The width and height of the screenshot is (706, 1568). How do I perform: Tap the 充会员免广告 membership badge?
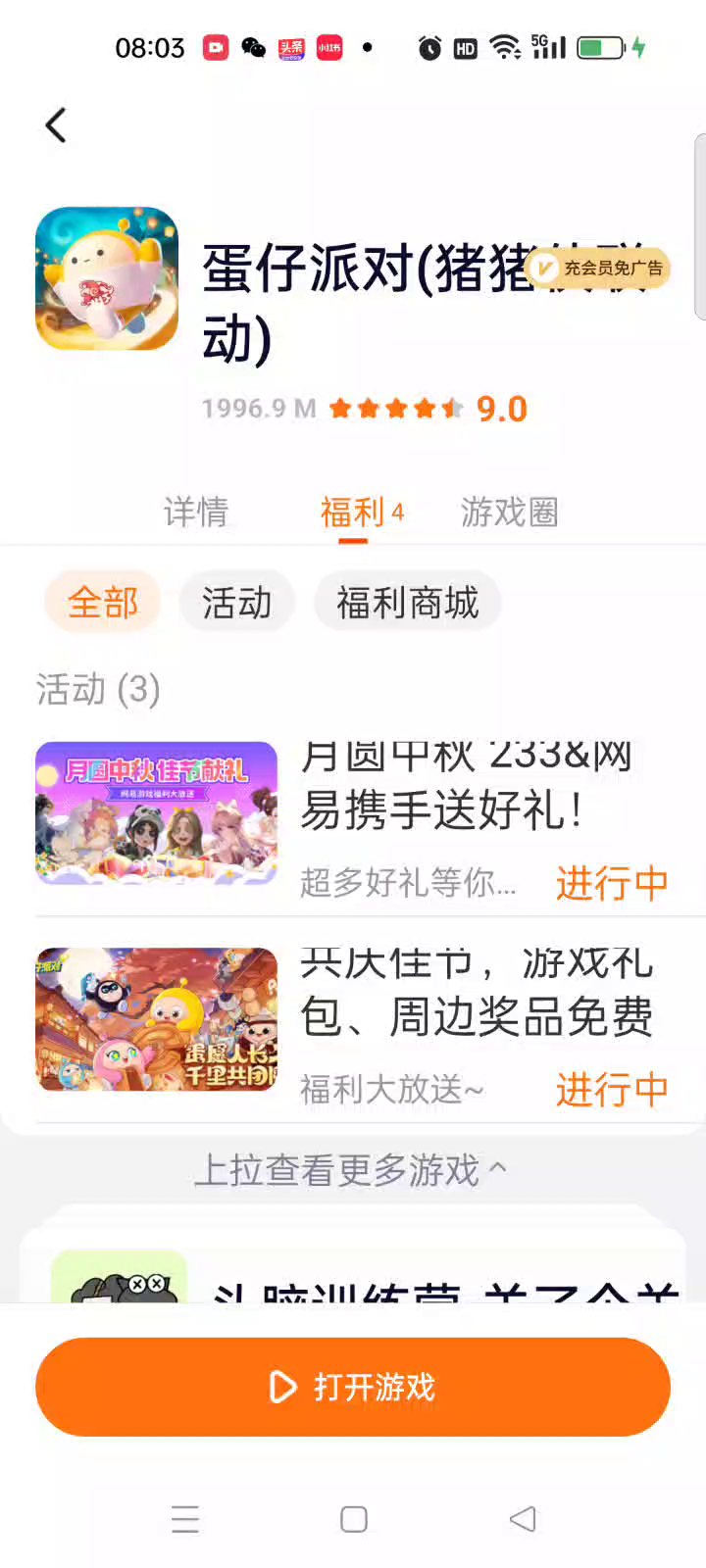pyautogui.click(x=598, y=268)
